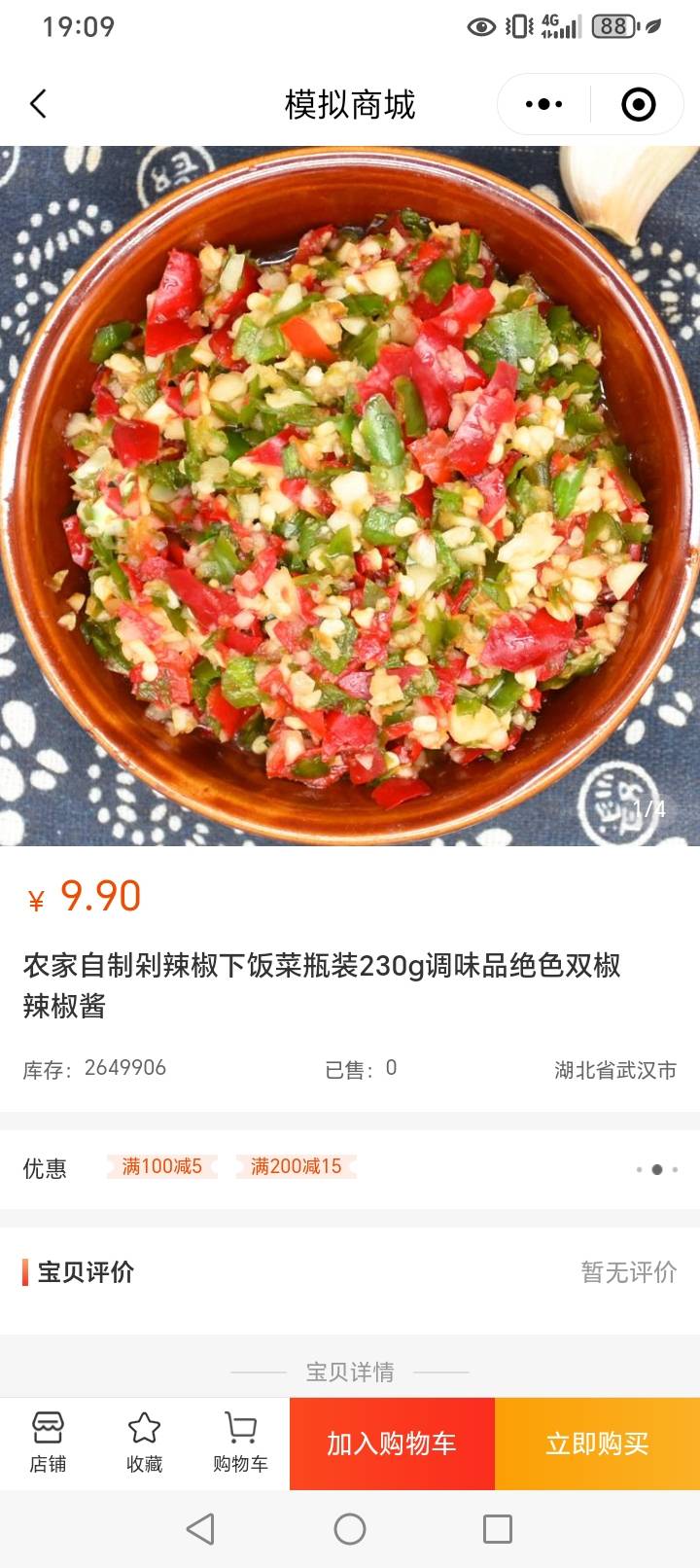Open the product image gallery
Viewport: 700px width, 1568px height.
(x=350, y=496)
